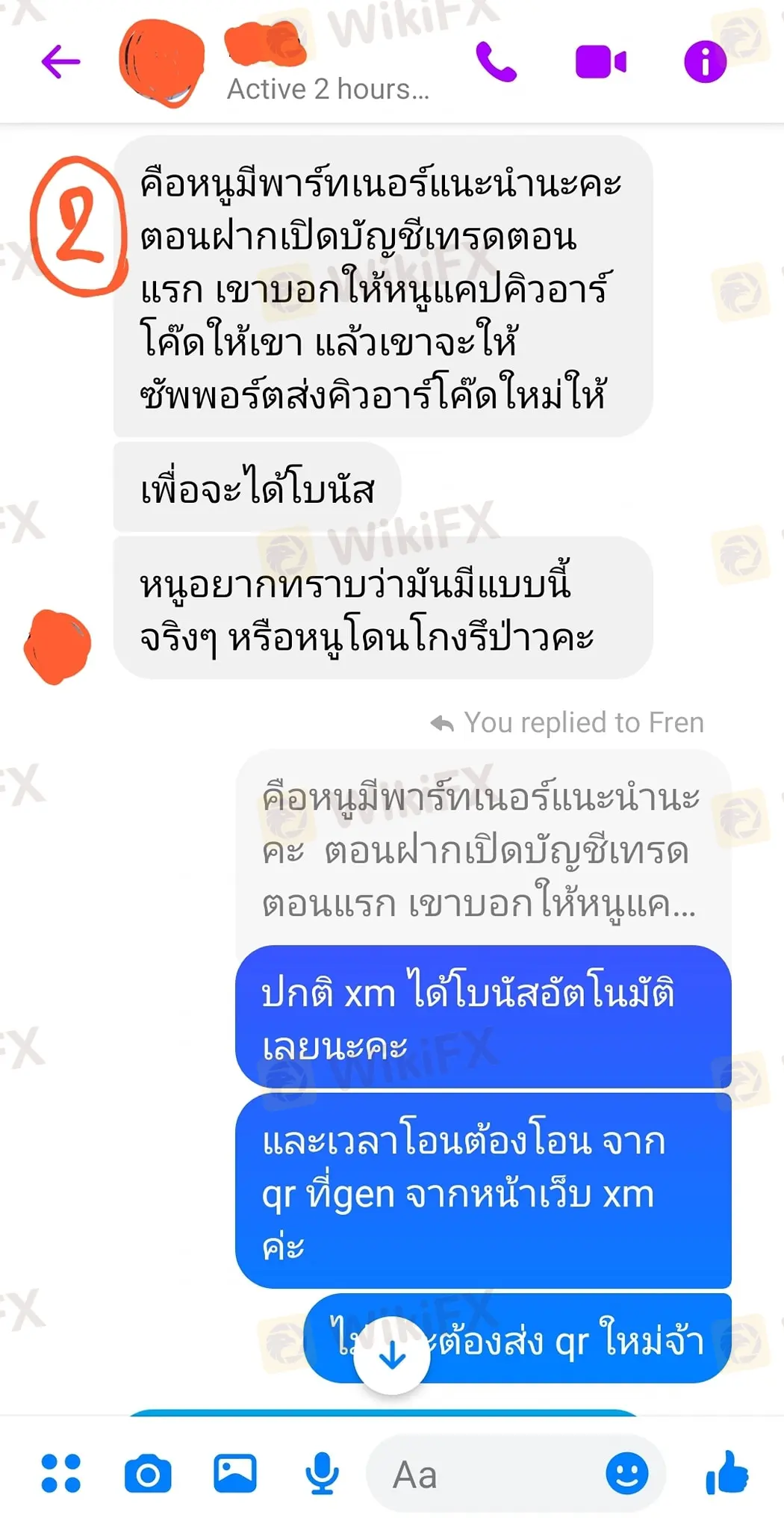
Task: Open the camera
Action: (148, 1473)
